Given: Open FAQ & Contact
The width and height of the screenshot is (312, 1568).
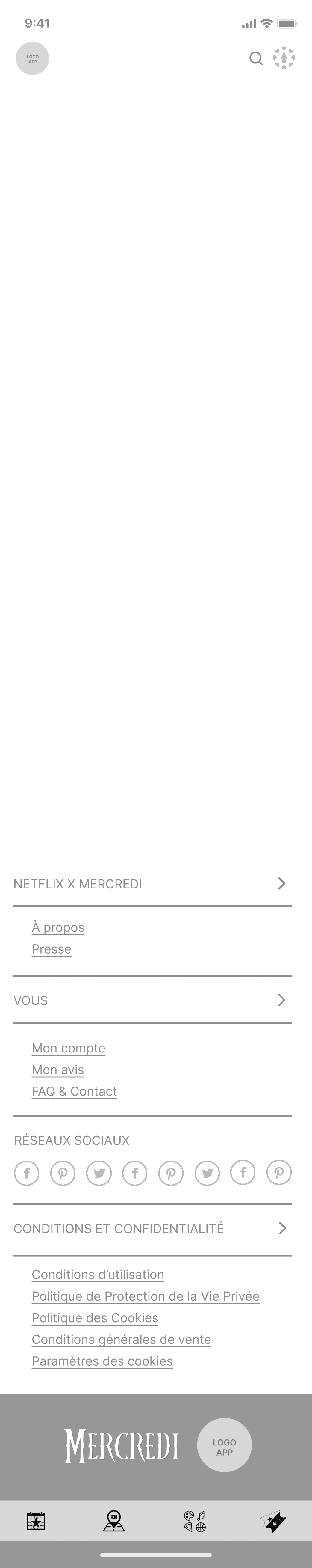Looking at the screenshot, I should [x=74, y=1091].
